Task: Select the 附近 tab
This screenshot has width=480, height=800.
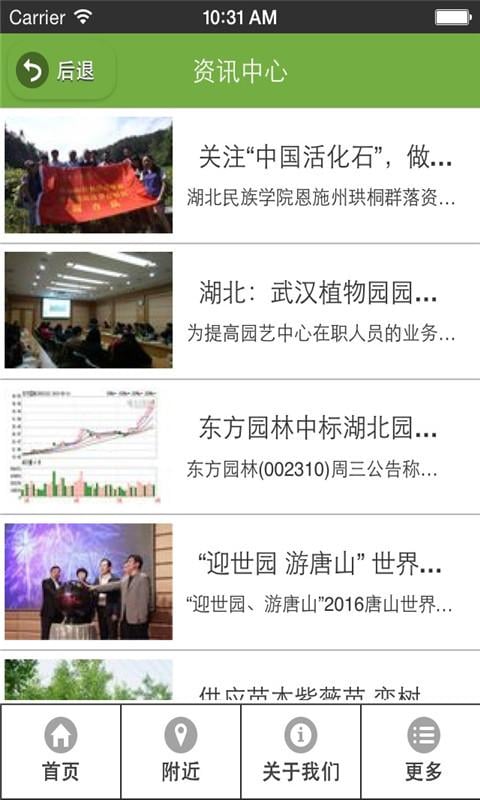Action: (181, 751)
